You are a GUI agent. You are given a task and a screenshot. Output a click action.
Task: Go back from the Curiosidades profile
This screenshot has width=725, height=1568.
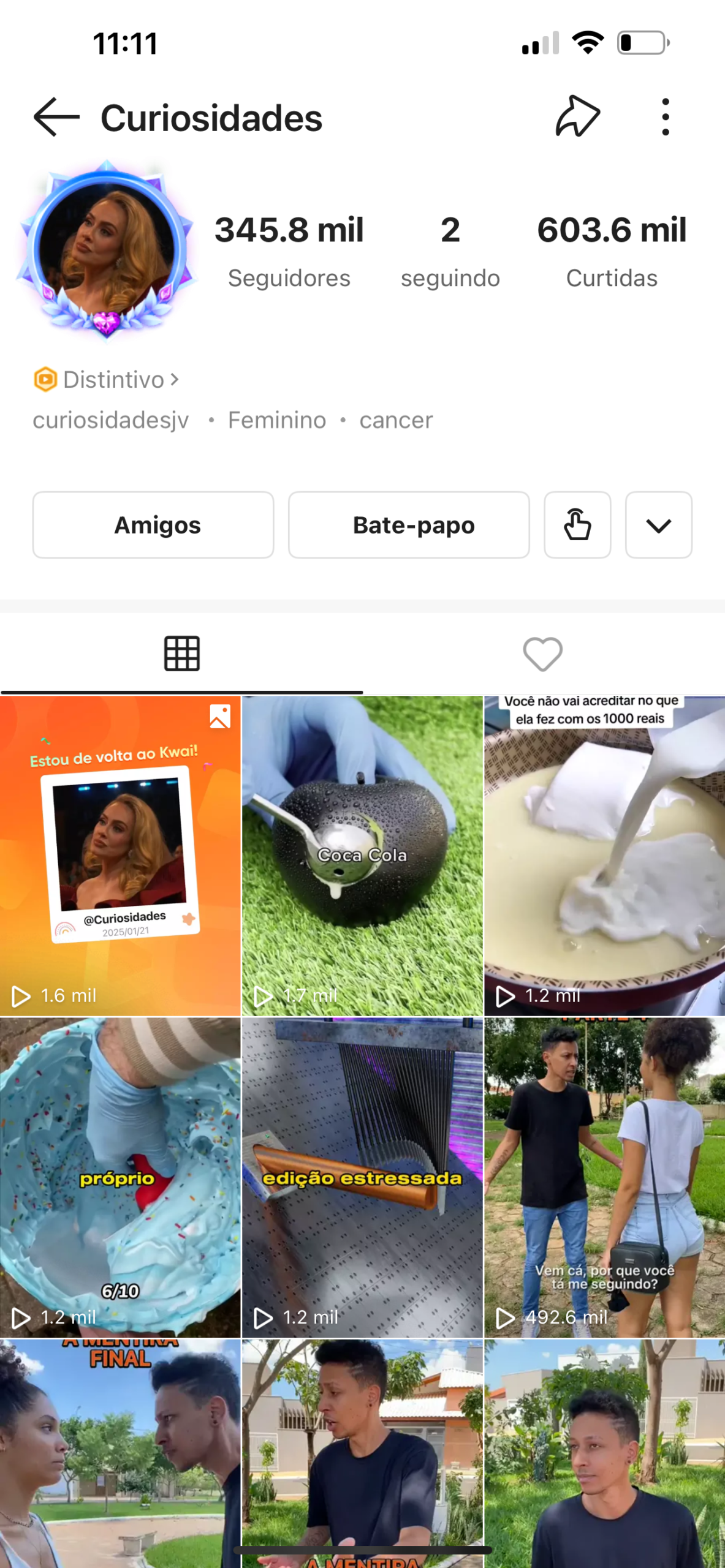click(x=56, y=117)
